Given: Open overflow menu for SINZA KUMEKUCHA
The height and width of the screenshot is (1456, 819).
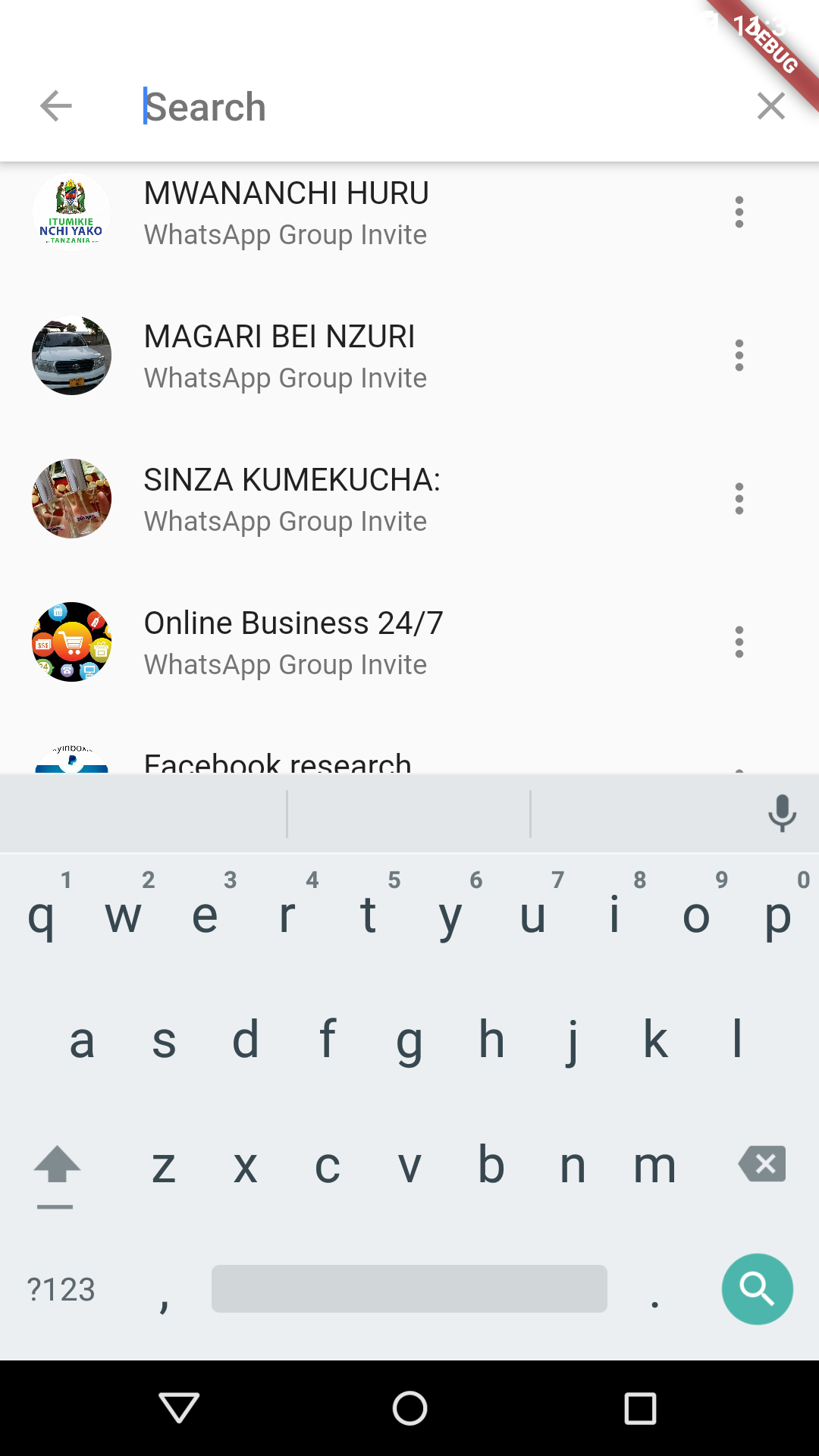Looking at the screenshot, I should click(x=739, y=499).
